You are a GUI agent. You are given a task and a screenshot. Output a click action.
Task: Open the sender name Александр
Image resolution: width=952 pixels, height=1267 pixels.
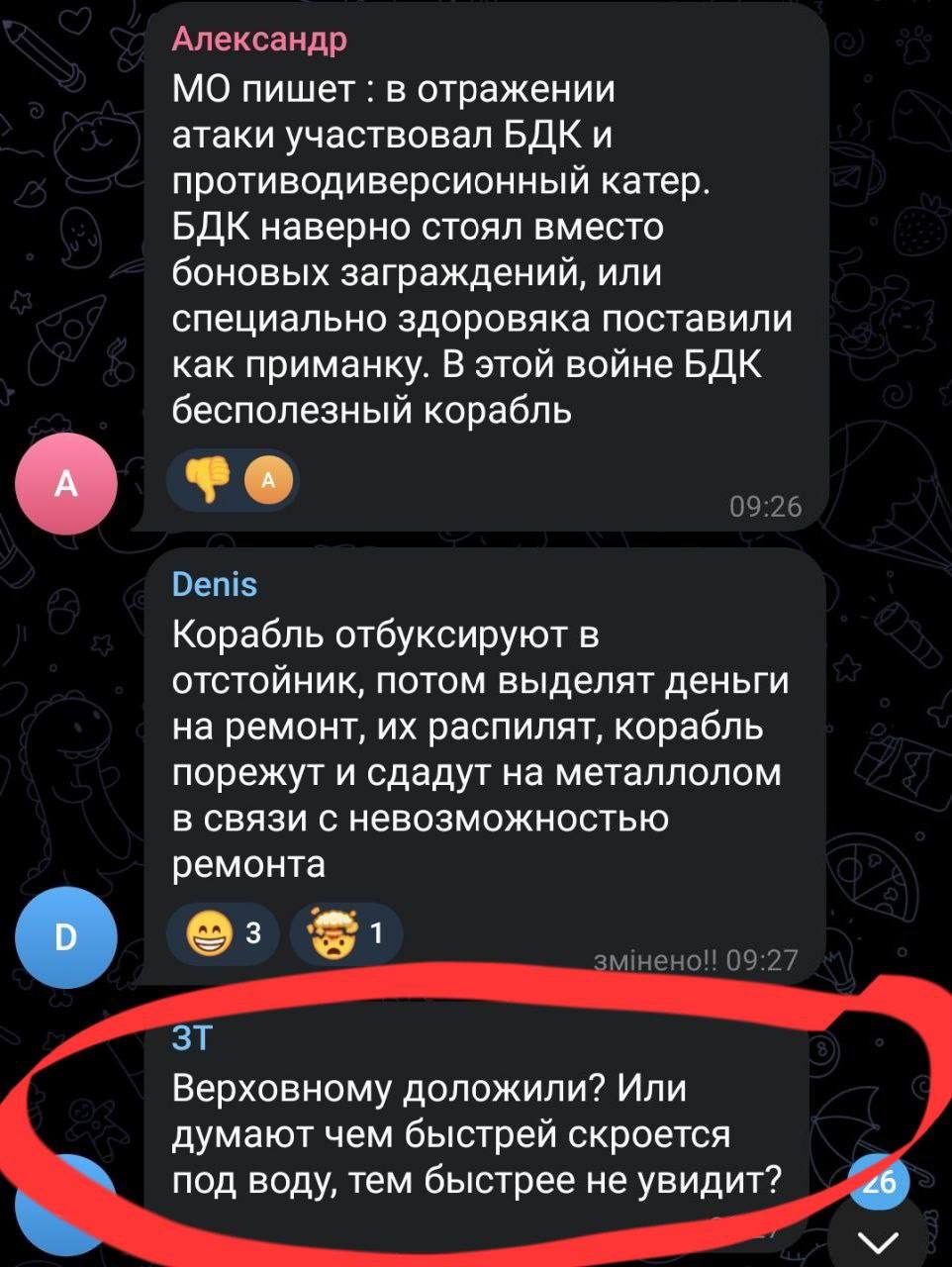(x=259, y=40)
